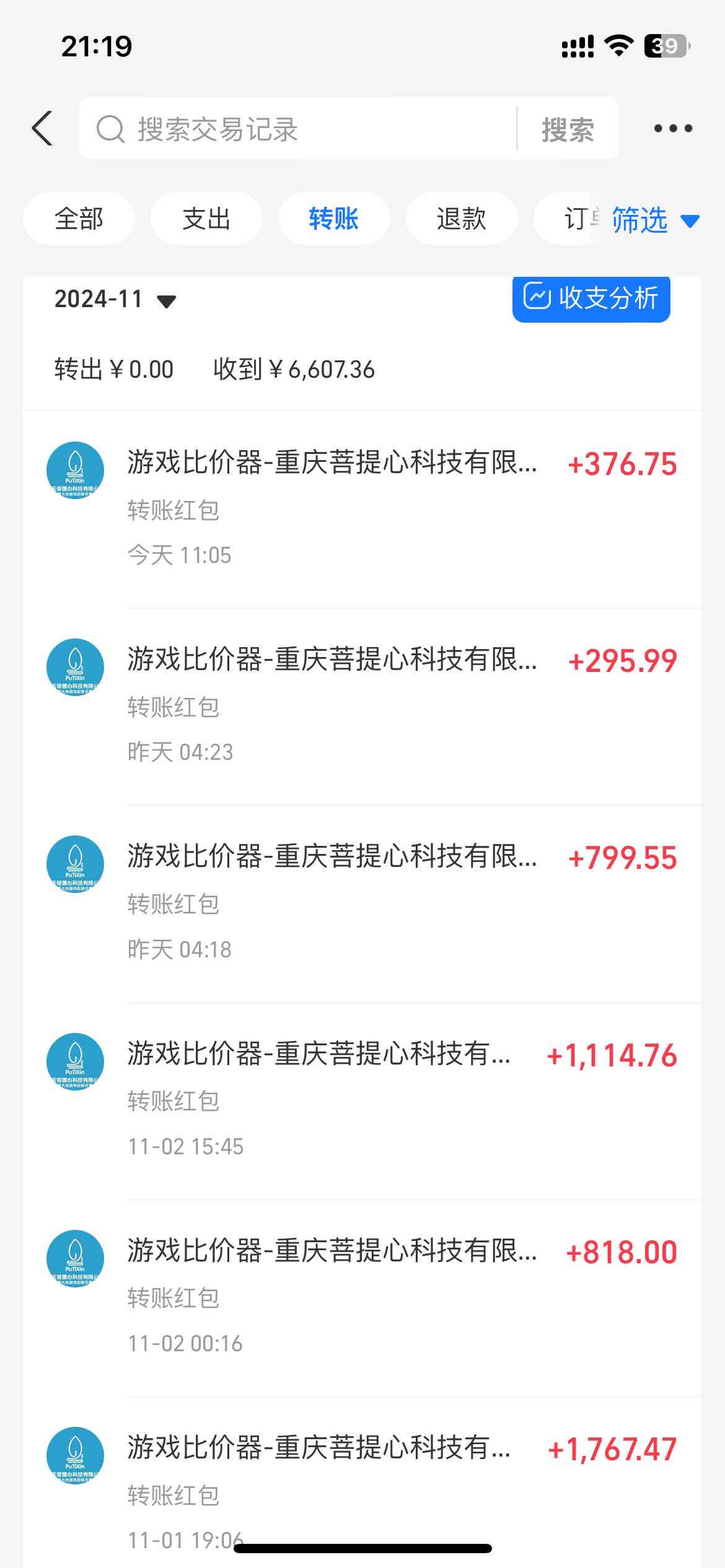Switch to the 全部 filter tab
The height and width of the screenshot is (1568, 725).
[79, 219]
